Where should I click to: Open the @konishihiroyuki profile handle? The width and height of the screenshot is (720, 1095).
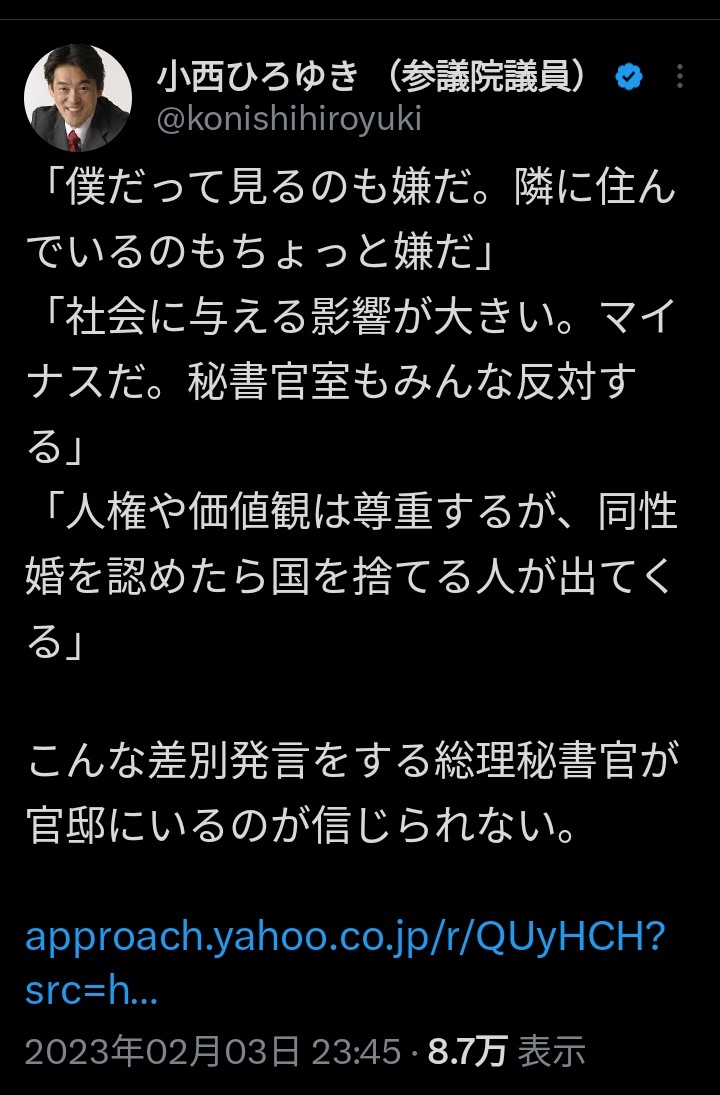pyautogui.click(x=289, y=119)
